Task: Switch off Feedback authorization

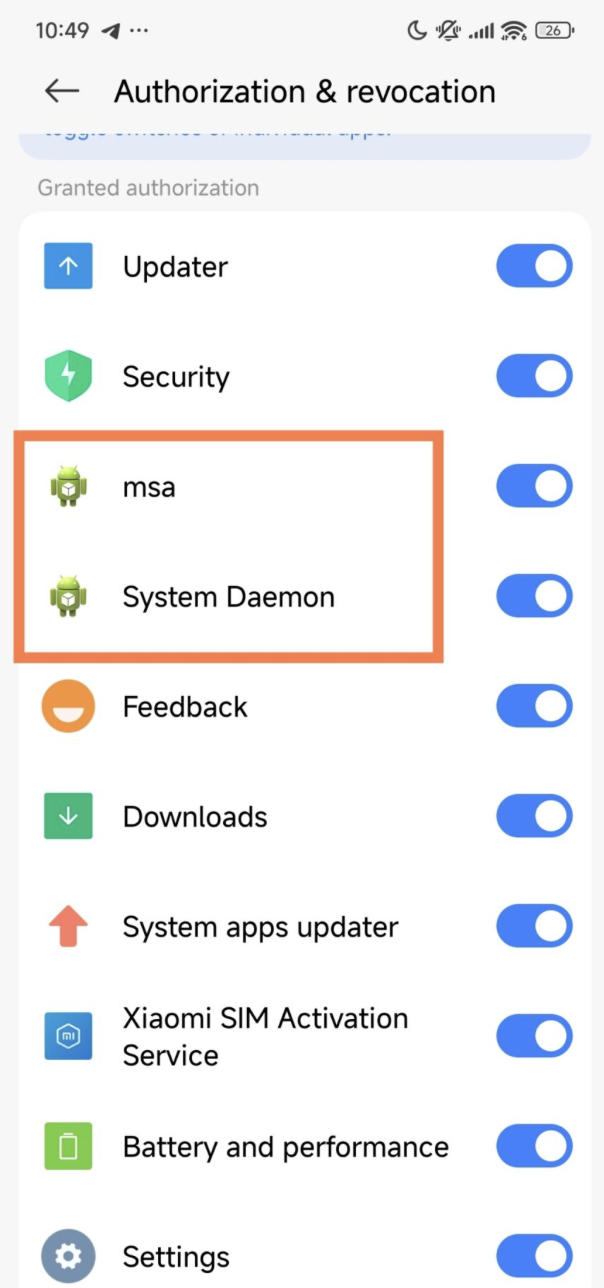Action: [534, 707]
